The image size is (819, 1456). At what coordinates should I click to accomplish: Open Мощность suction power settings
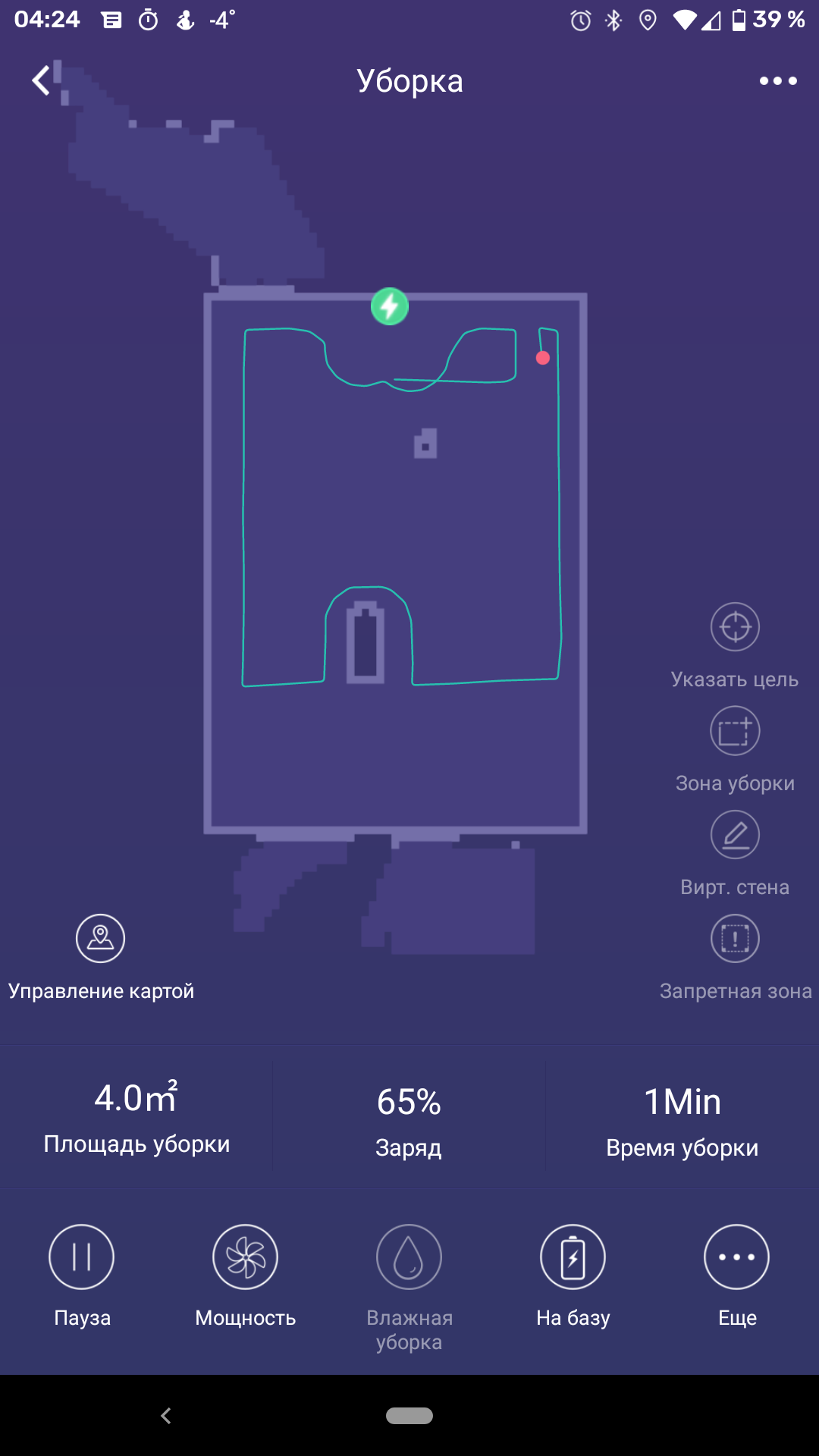pos(246,1257)
